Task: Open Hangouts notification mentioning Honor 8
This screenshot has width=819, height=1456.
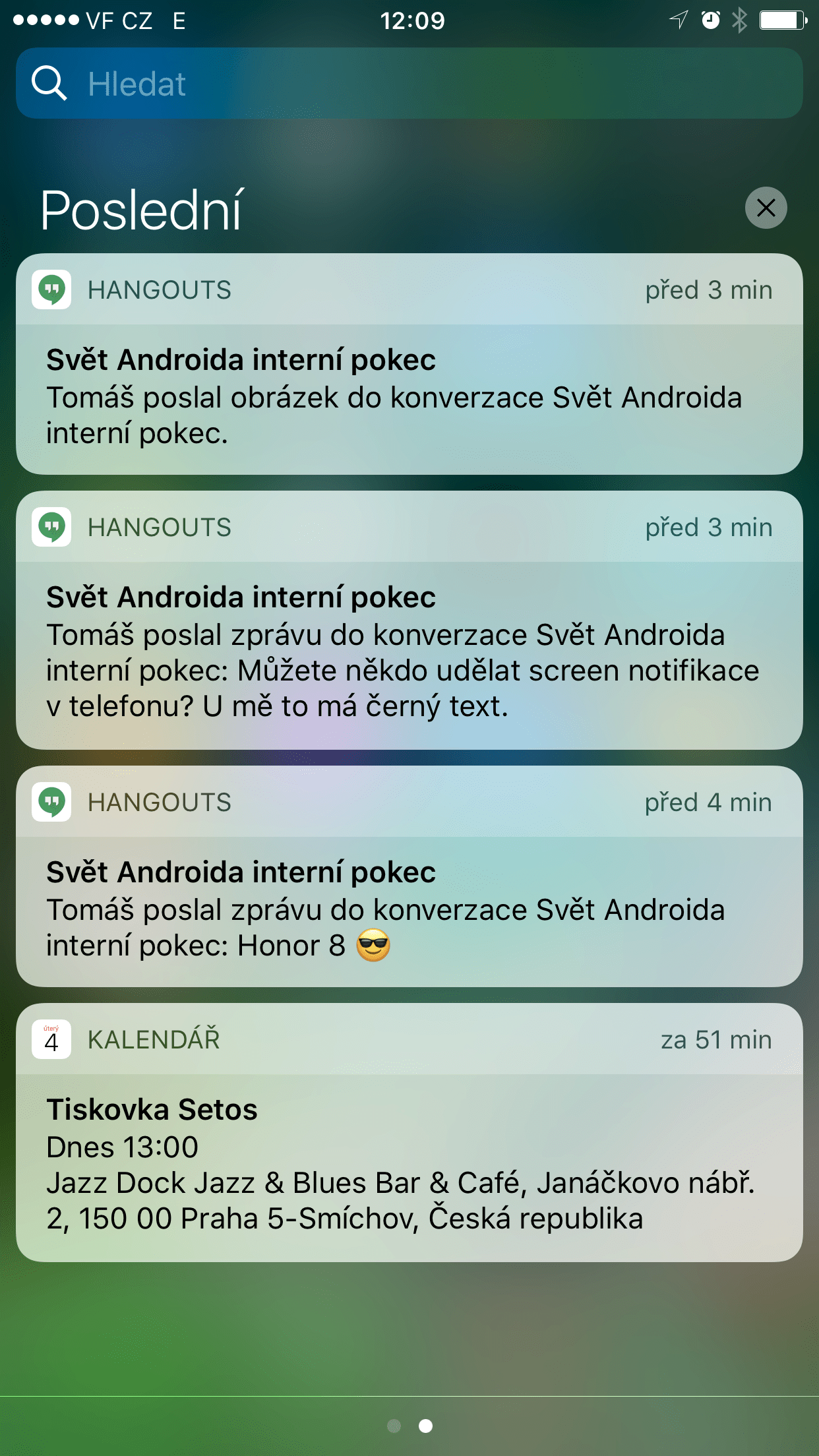Action: coord(409,876)
